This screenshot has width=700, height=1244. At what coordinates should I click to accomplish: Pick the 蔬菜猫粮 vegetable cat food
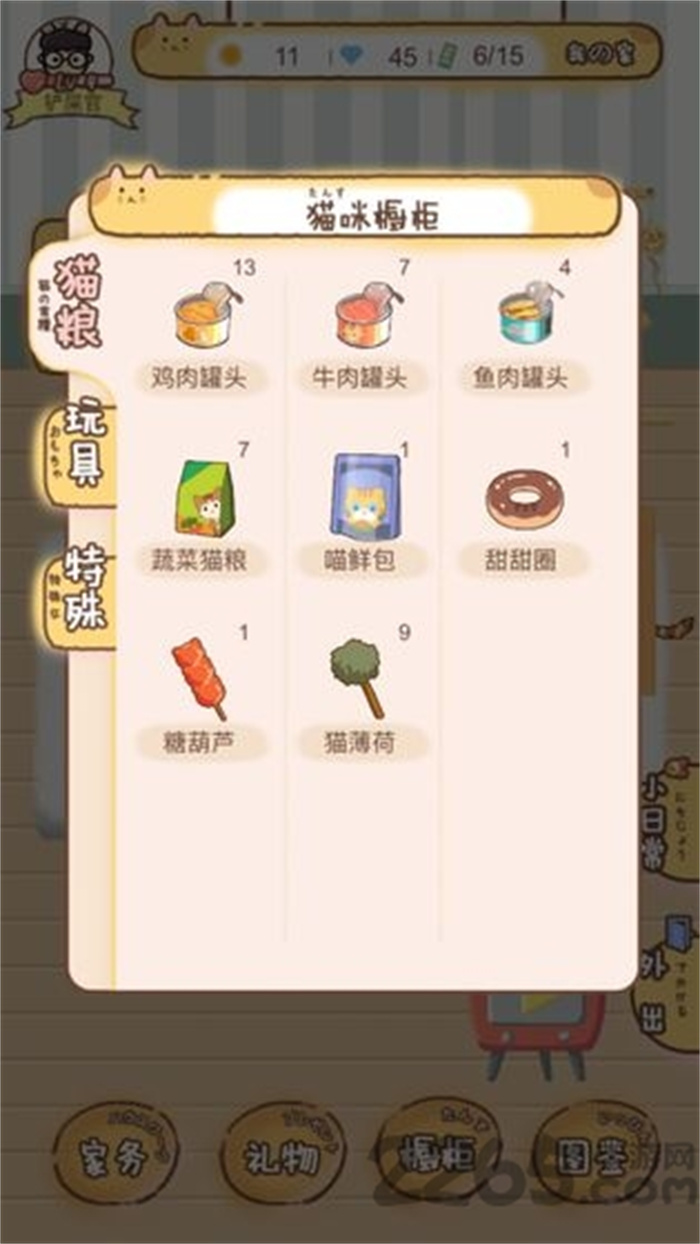coord(203,498)
